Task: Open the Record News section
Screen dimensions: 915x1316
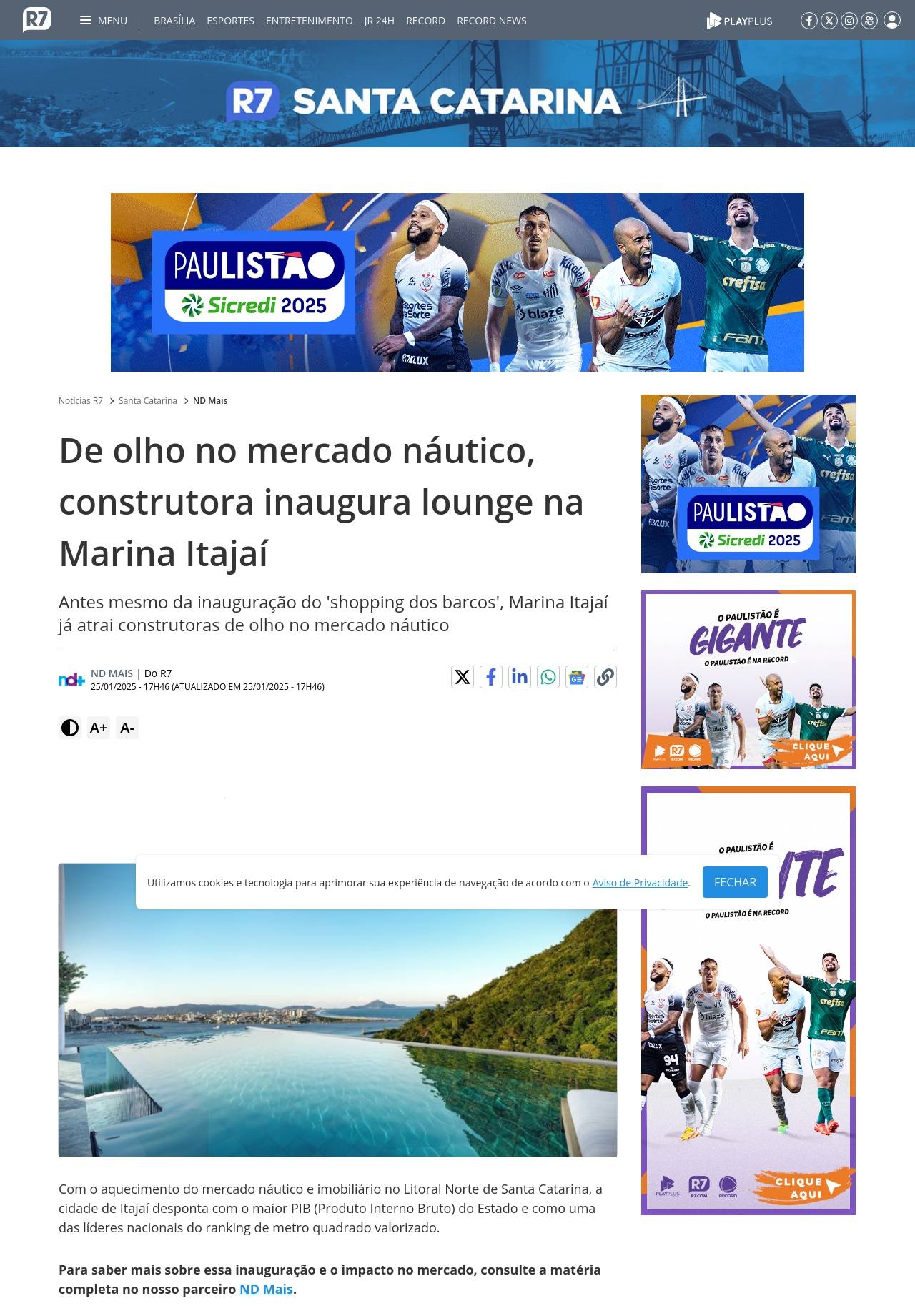Action: pyautogui.click(x=491, y=21)
